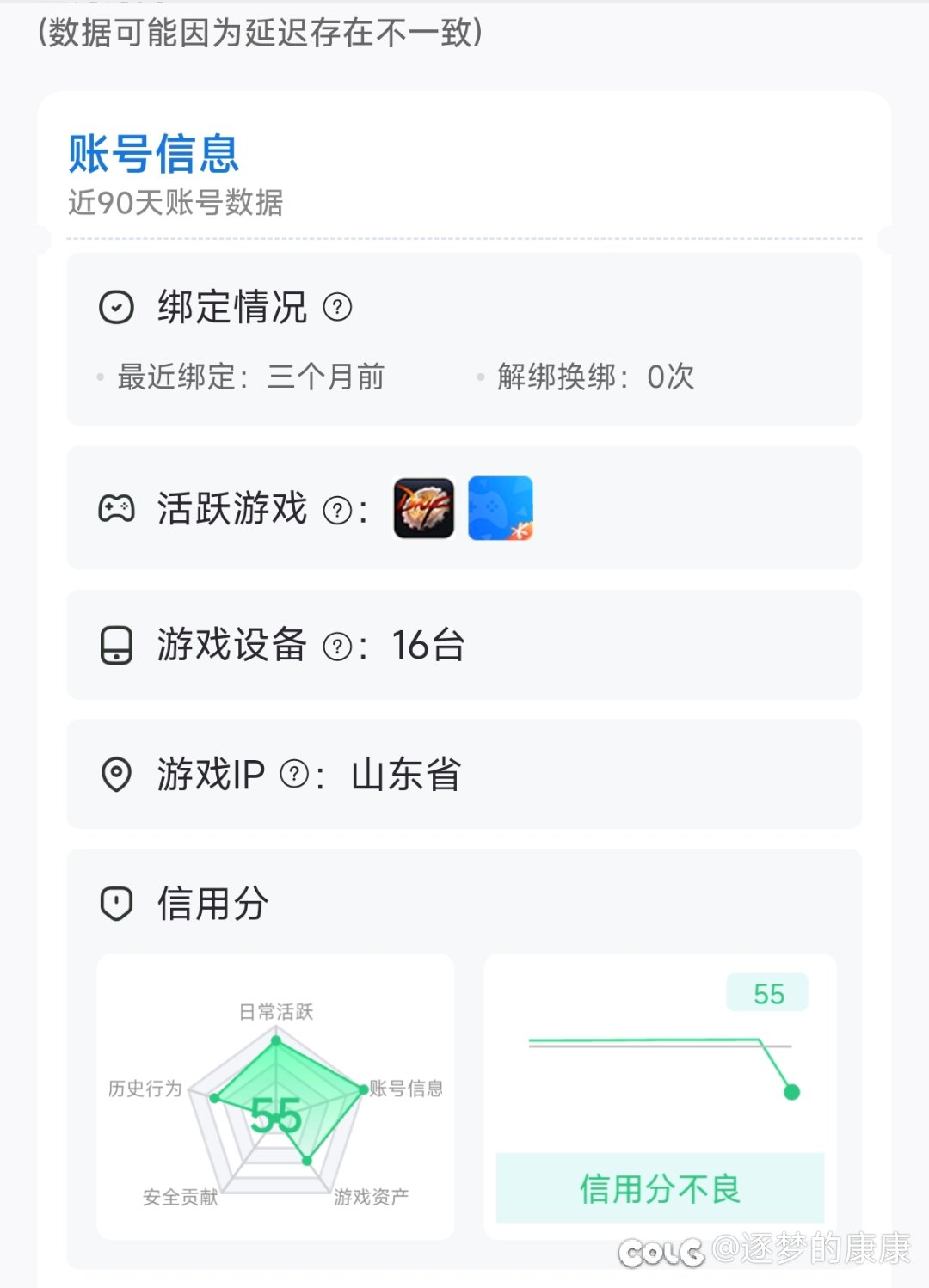929x1288 pixels.
Task: Select the 信用分不良 status label
Action: pyautogui.click(x=661, y=1188)
